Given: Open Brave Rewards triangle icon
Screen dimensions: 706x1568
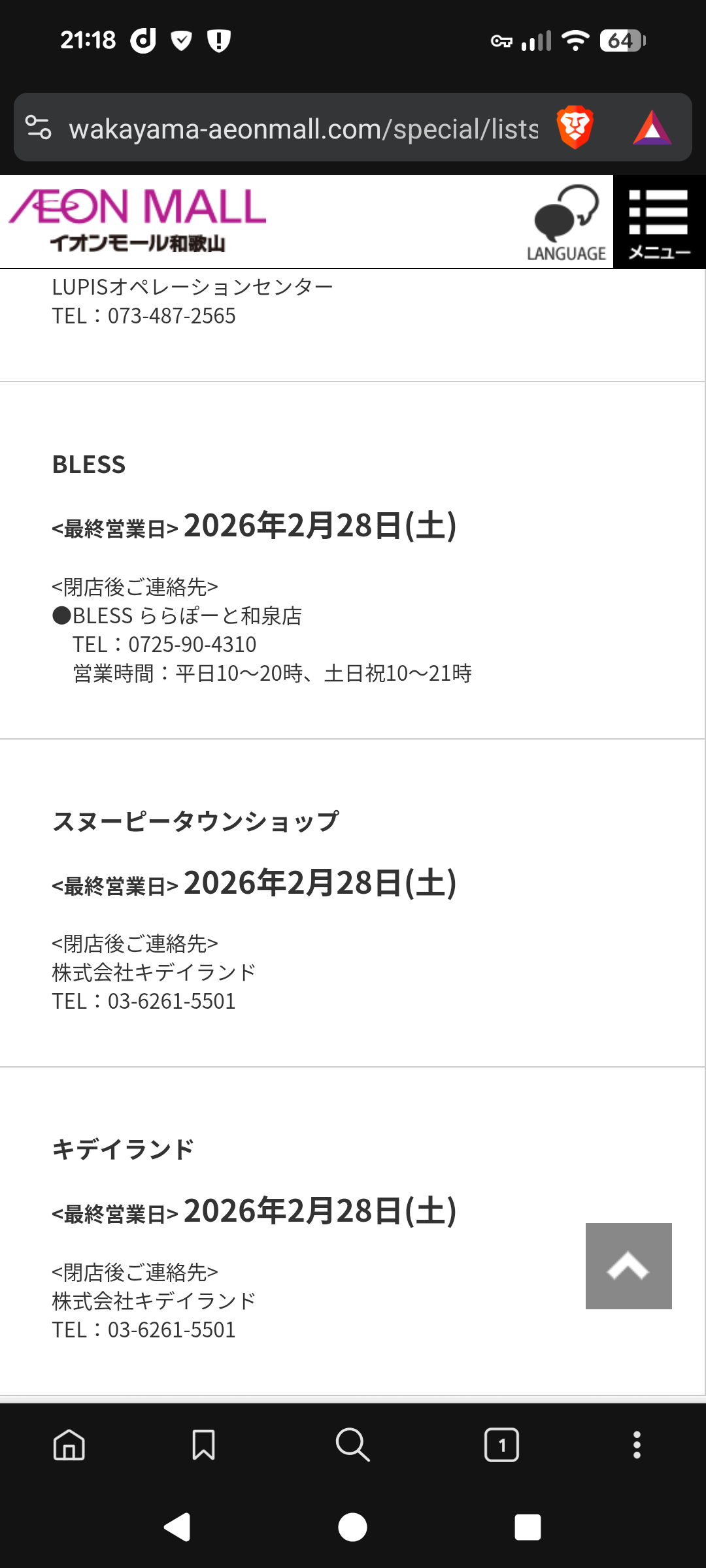Looking at the screenshot, I should 652,127.
